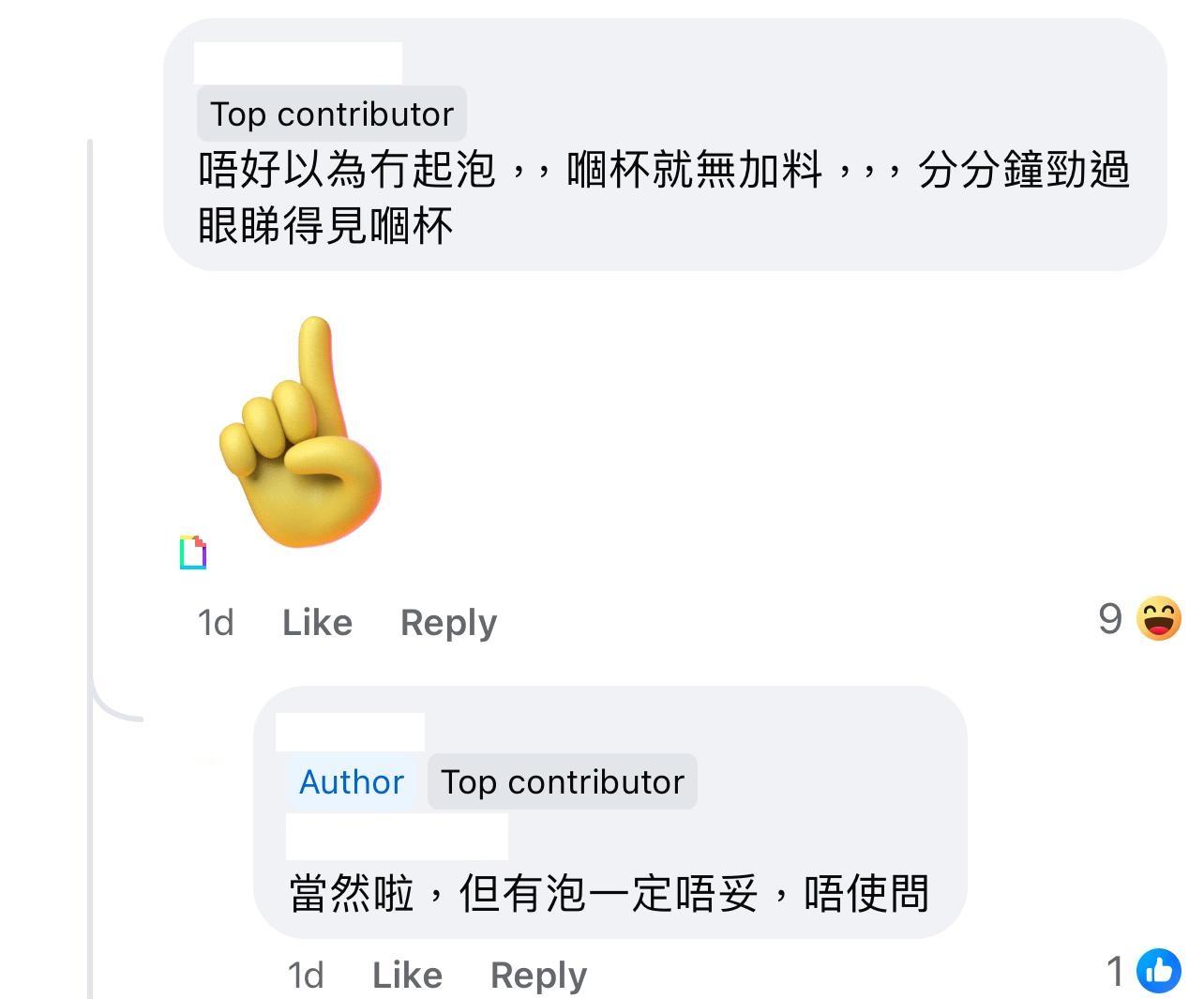
Task: Like the author's reply 當然啦
Action: [407, 976]
